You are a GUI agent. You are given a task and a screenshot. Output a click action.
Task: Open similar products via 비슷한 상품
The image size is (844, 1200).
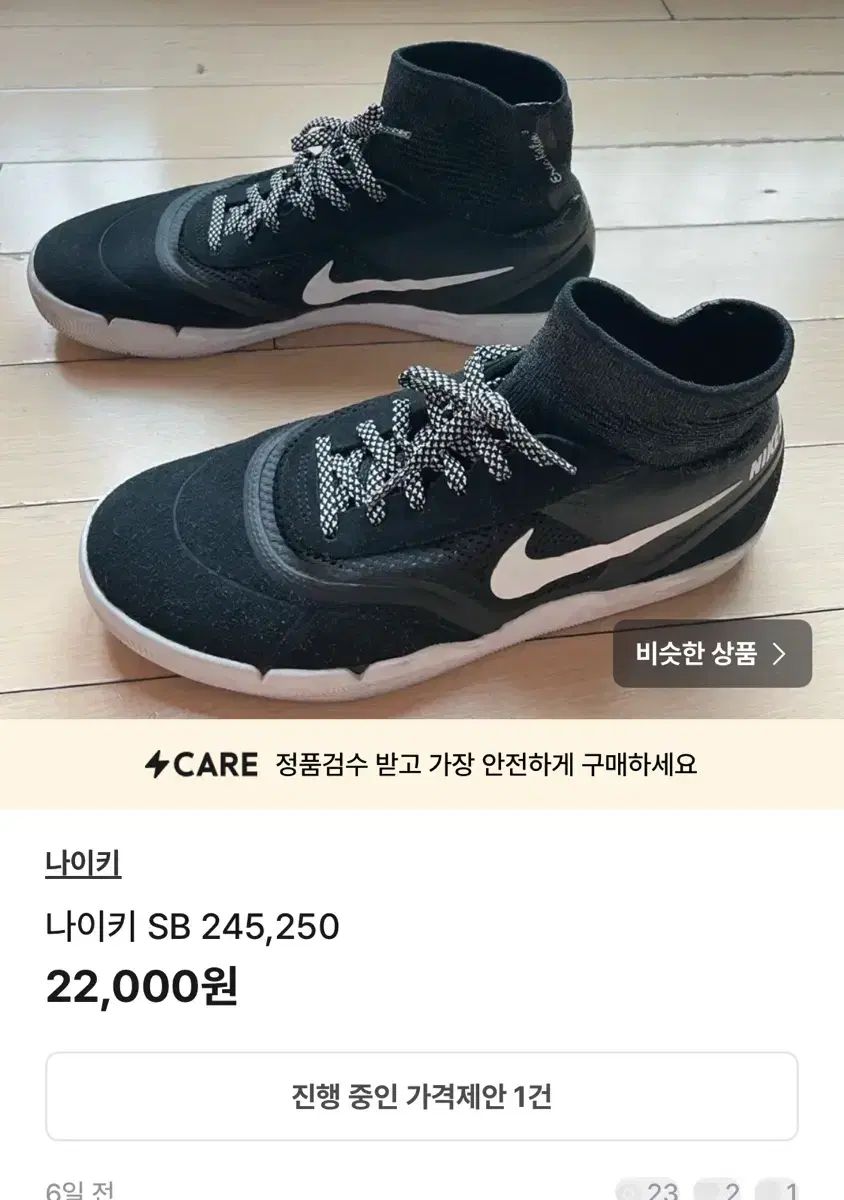click(712, 654)
